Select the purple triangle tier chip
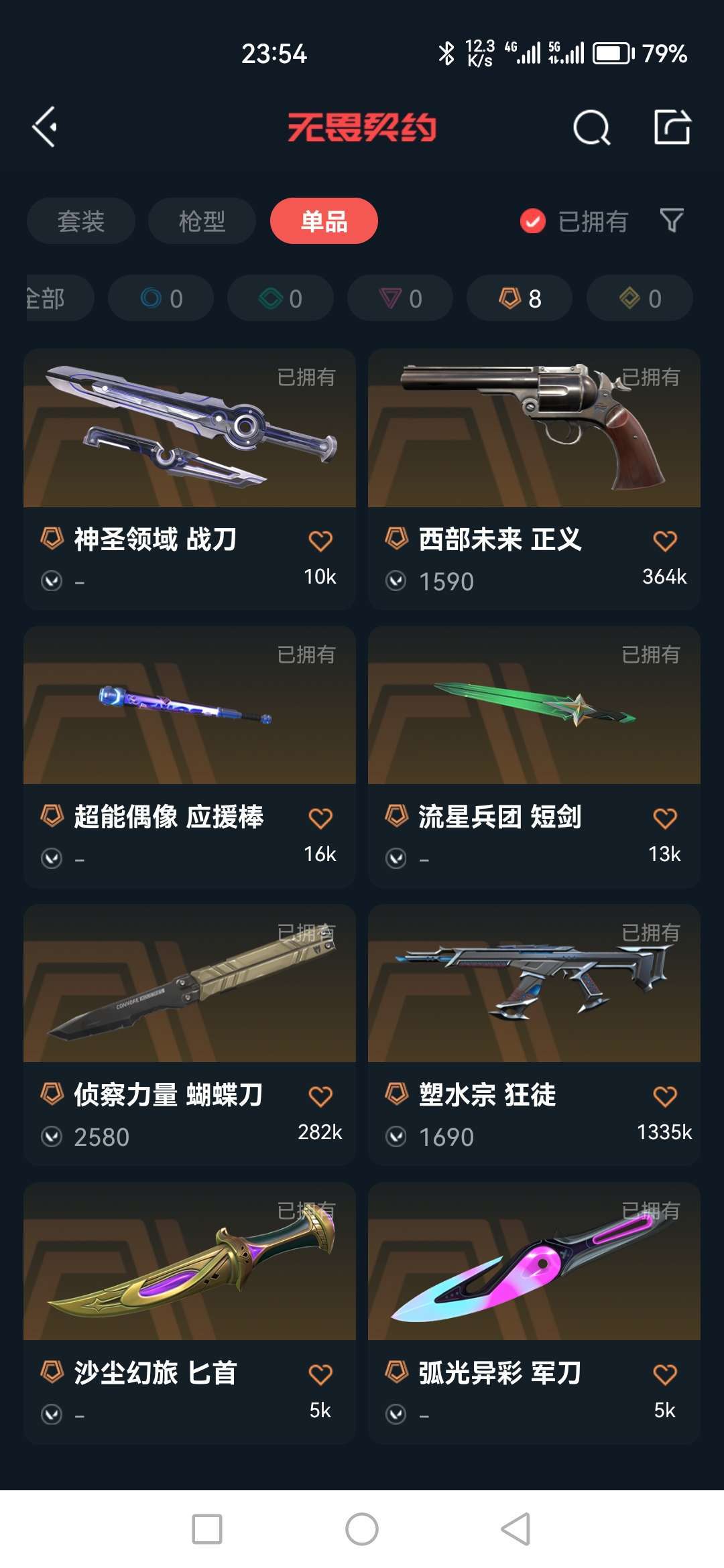 tap(400, 298)
